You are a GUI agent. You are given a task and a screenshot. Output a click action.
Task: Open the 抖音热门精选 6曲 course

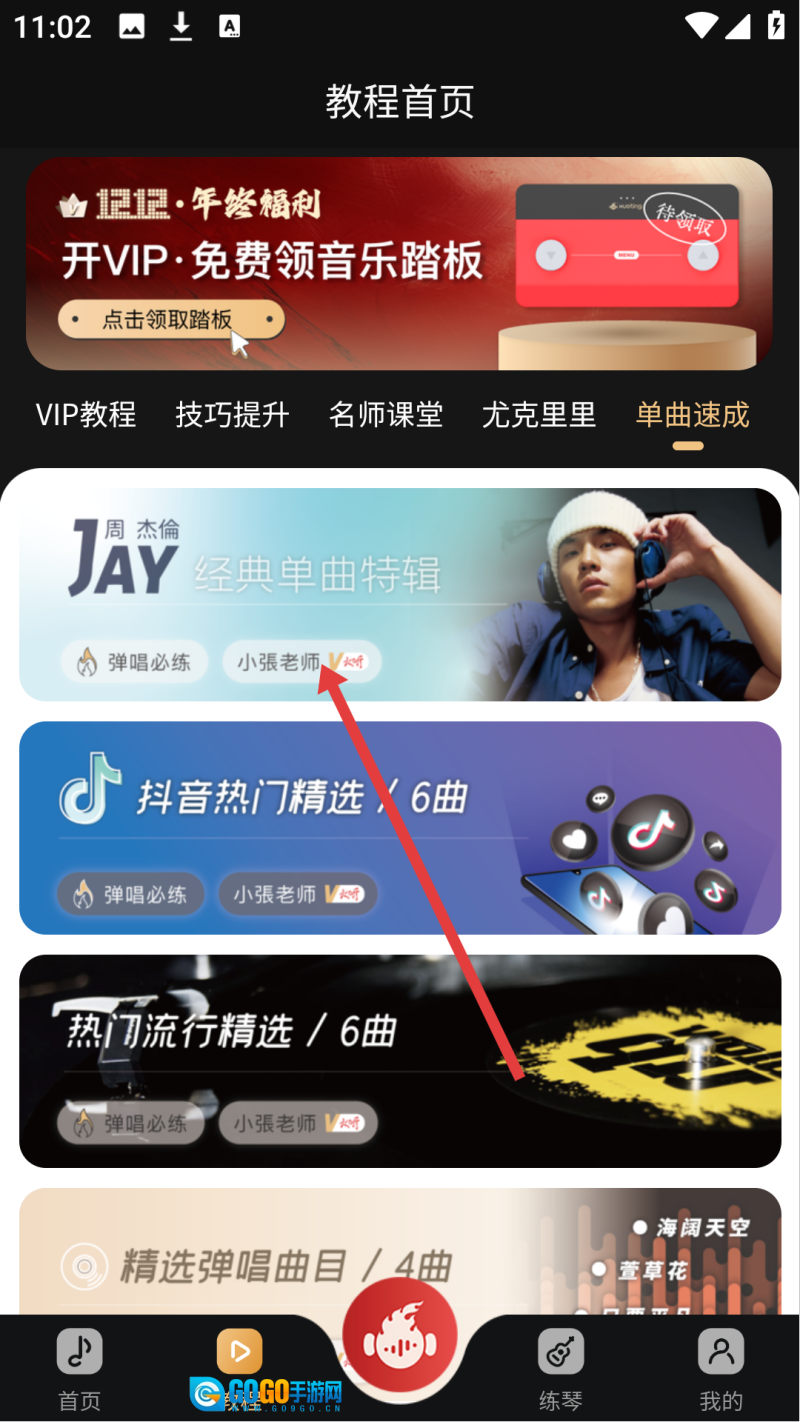pyautogui.click(x=400, y=828)
